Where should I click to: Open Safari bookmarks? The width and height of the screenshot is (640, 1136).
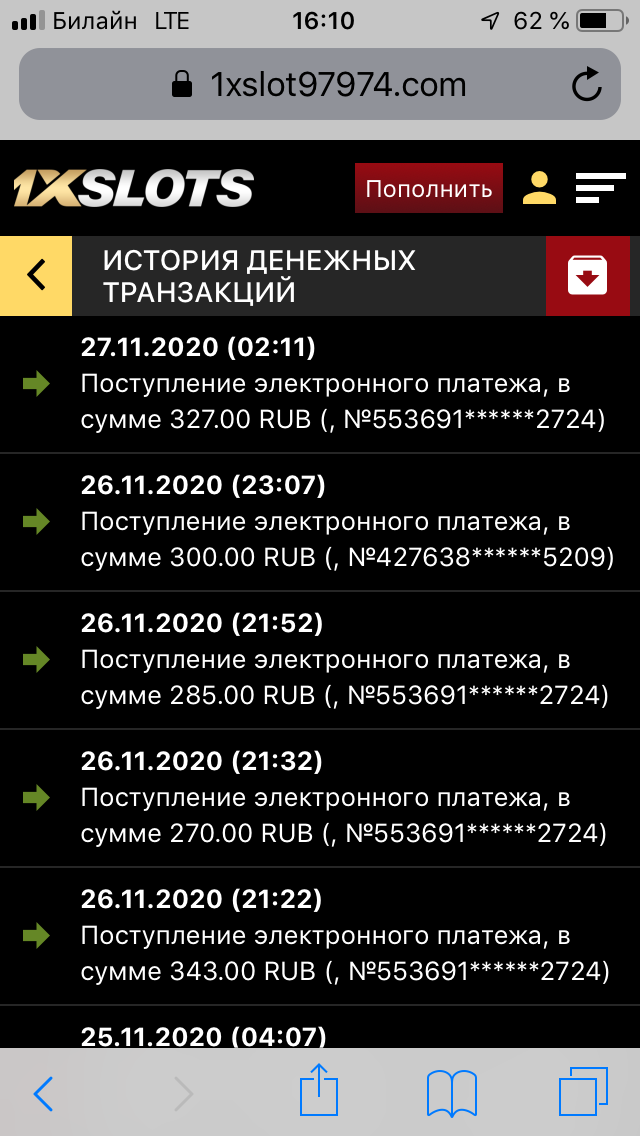[452, 1092]
